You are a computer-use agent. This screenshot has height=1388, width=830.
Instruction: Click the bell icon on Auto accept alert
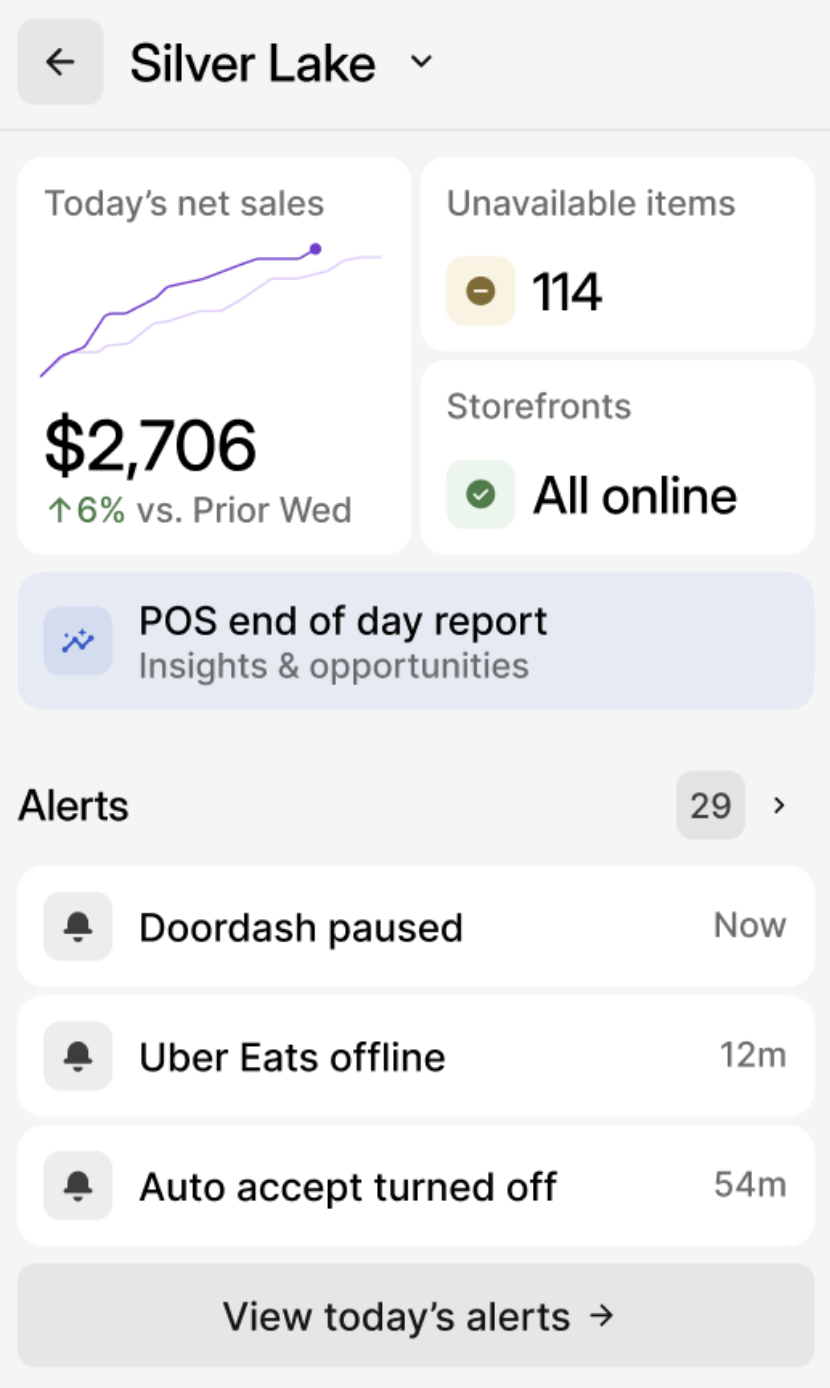[77, 1186]
